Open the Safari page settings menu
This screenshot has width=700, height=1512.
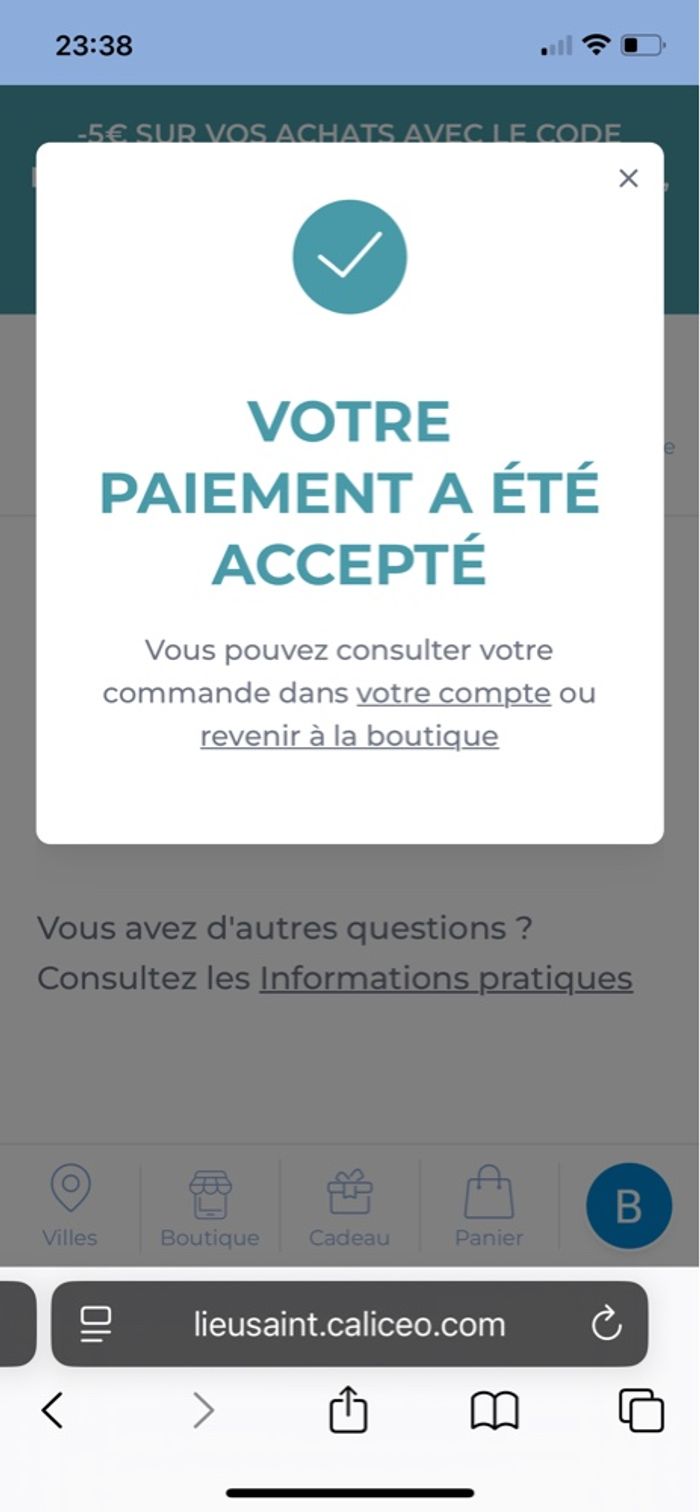96,1325
